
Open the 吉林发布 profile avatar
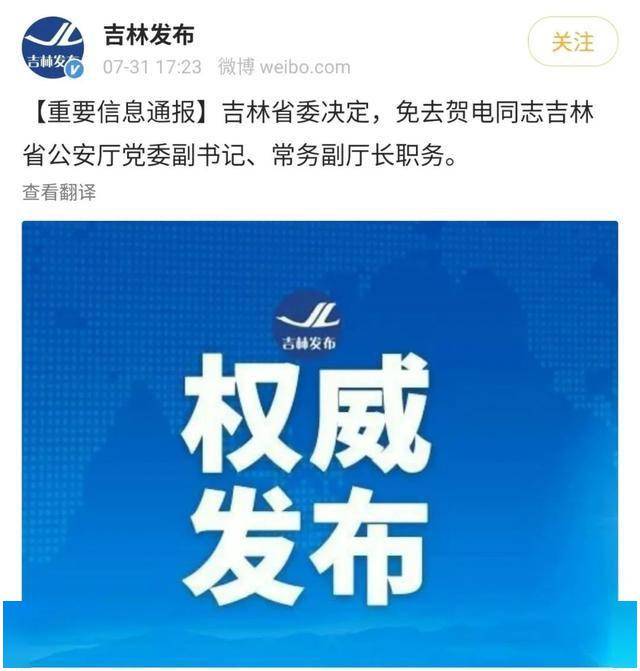point(53,45)
